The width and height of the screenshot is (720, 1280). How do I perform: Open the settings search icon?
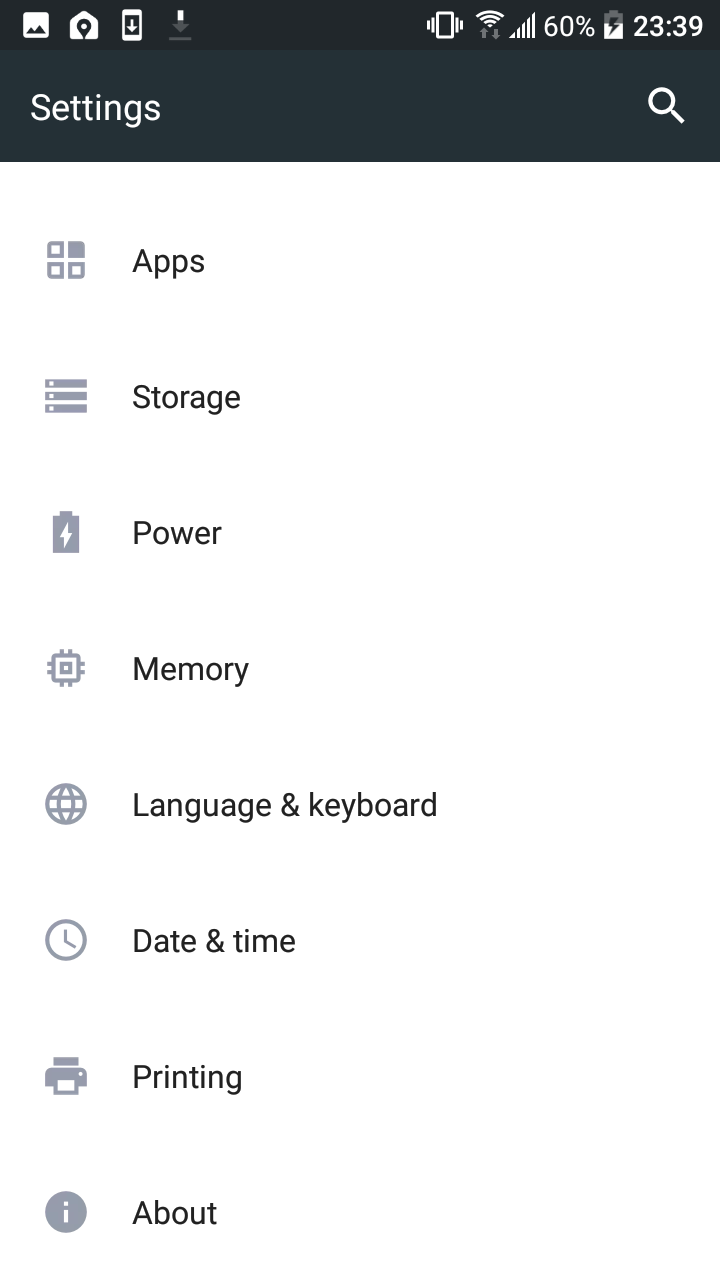click(x=666, y=106)
